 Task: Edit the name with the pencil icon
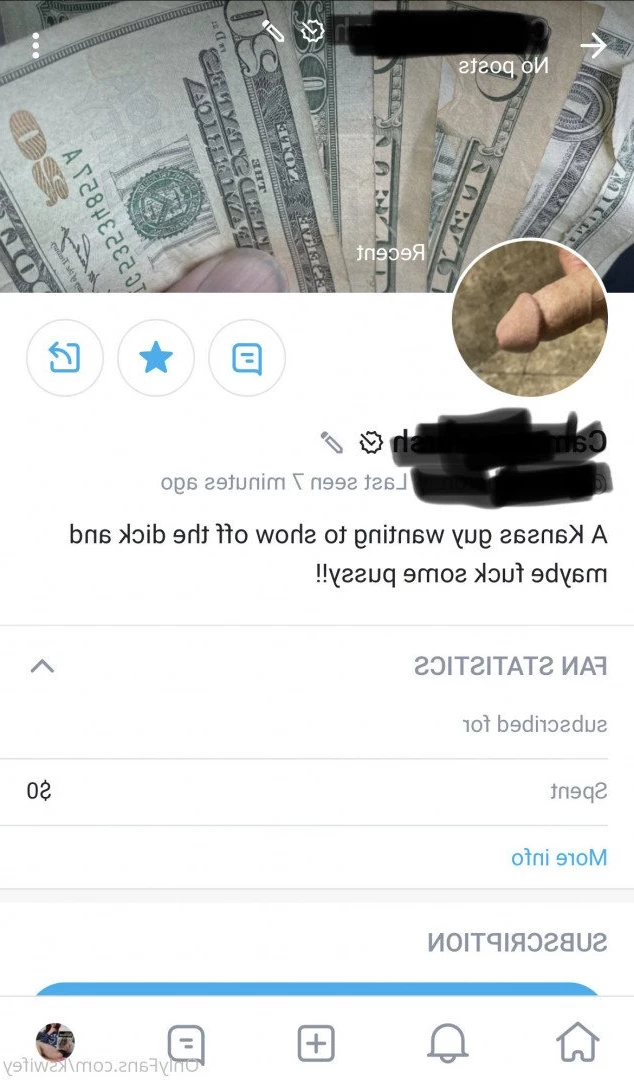[x=331, y=441]
